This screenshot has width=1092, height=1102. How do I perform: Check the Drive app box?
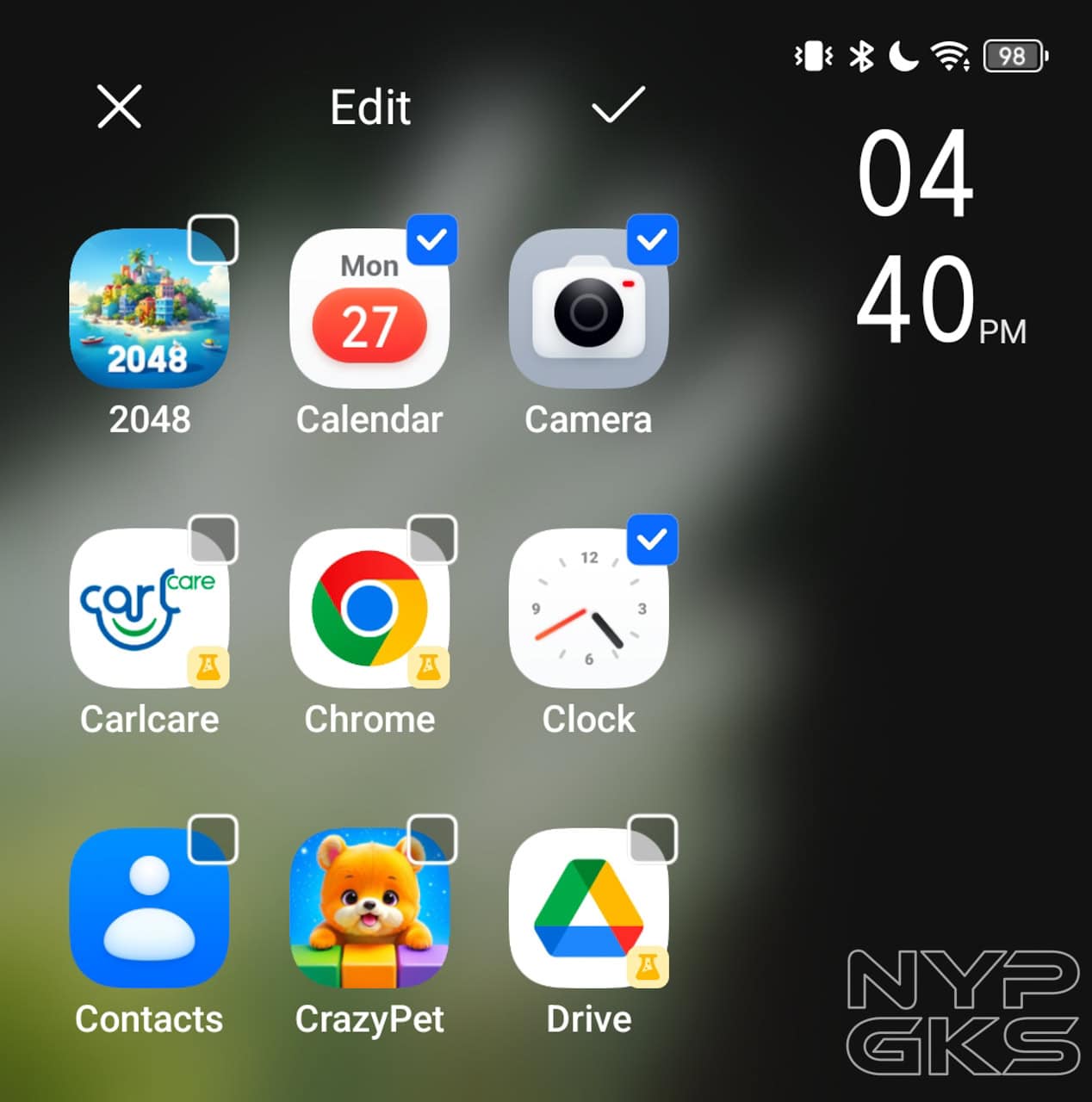(652, 839)
